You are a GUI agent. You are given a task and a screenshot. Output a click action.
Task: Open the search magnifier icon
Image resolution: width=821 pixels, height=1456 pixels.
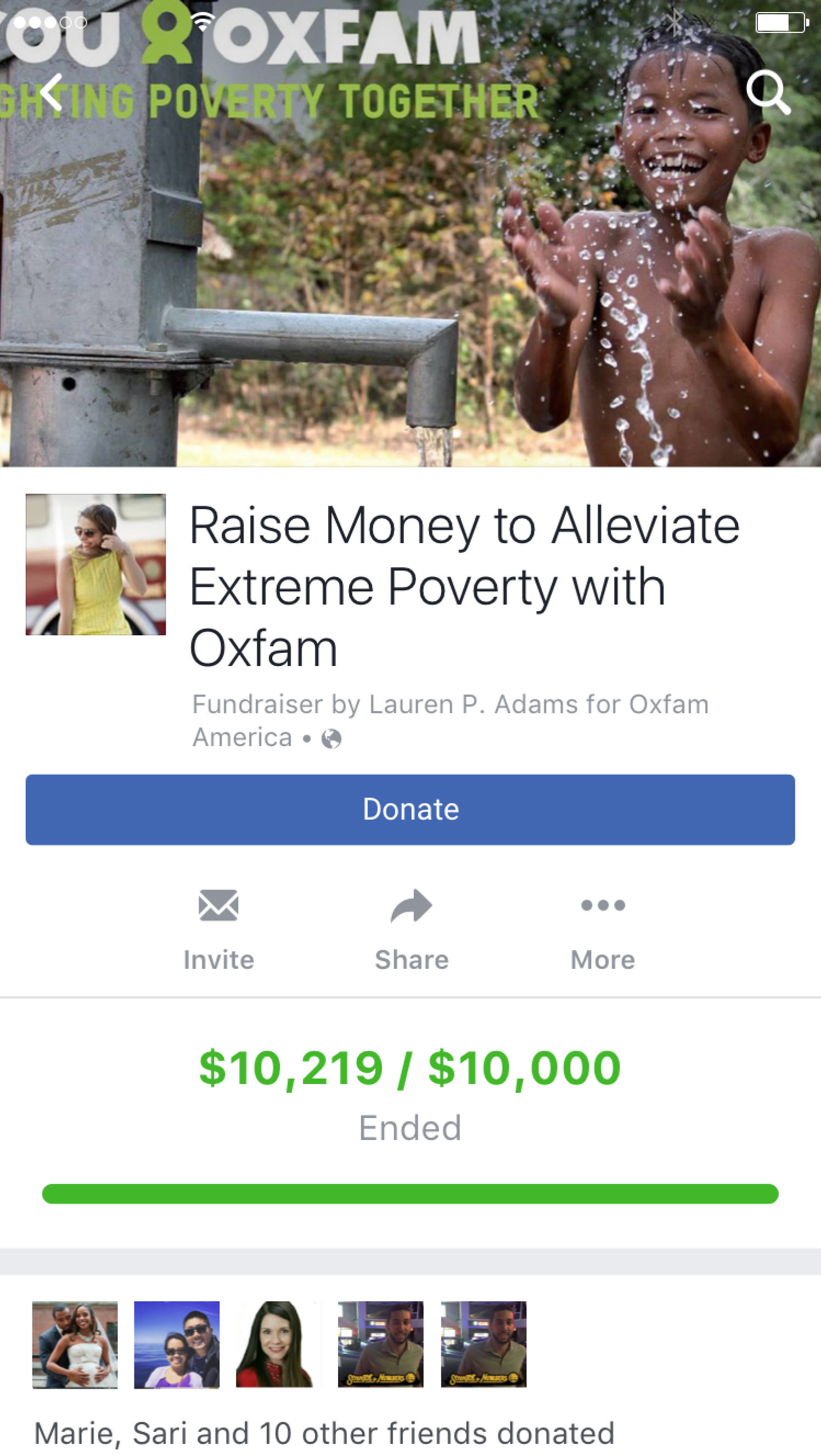click(768, 92)
